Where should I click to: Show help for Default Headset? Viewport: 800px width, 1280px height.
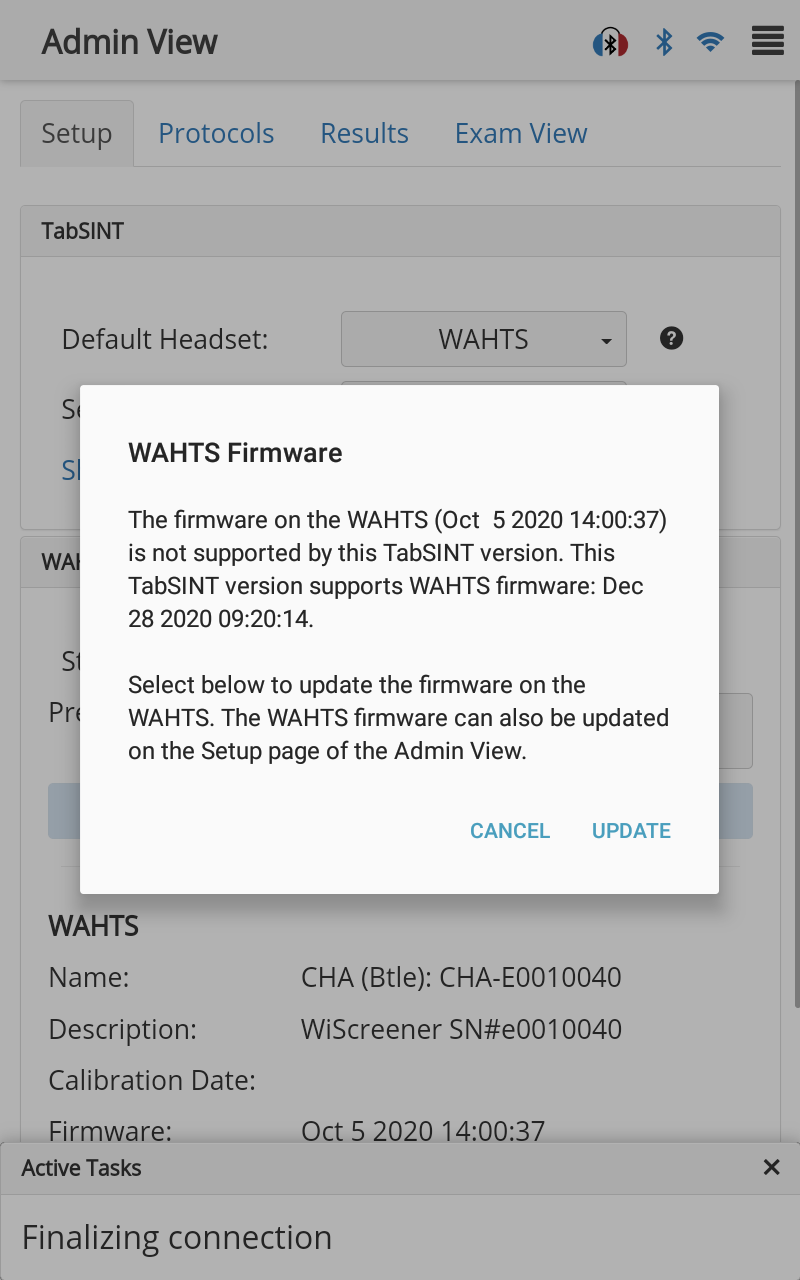click(672, 338)
